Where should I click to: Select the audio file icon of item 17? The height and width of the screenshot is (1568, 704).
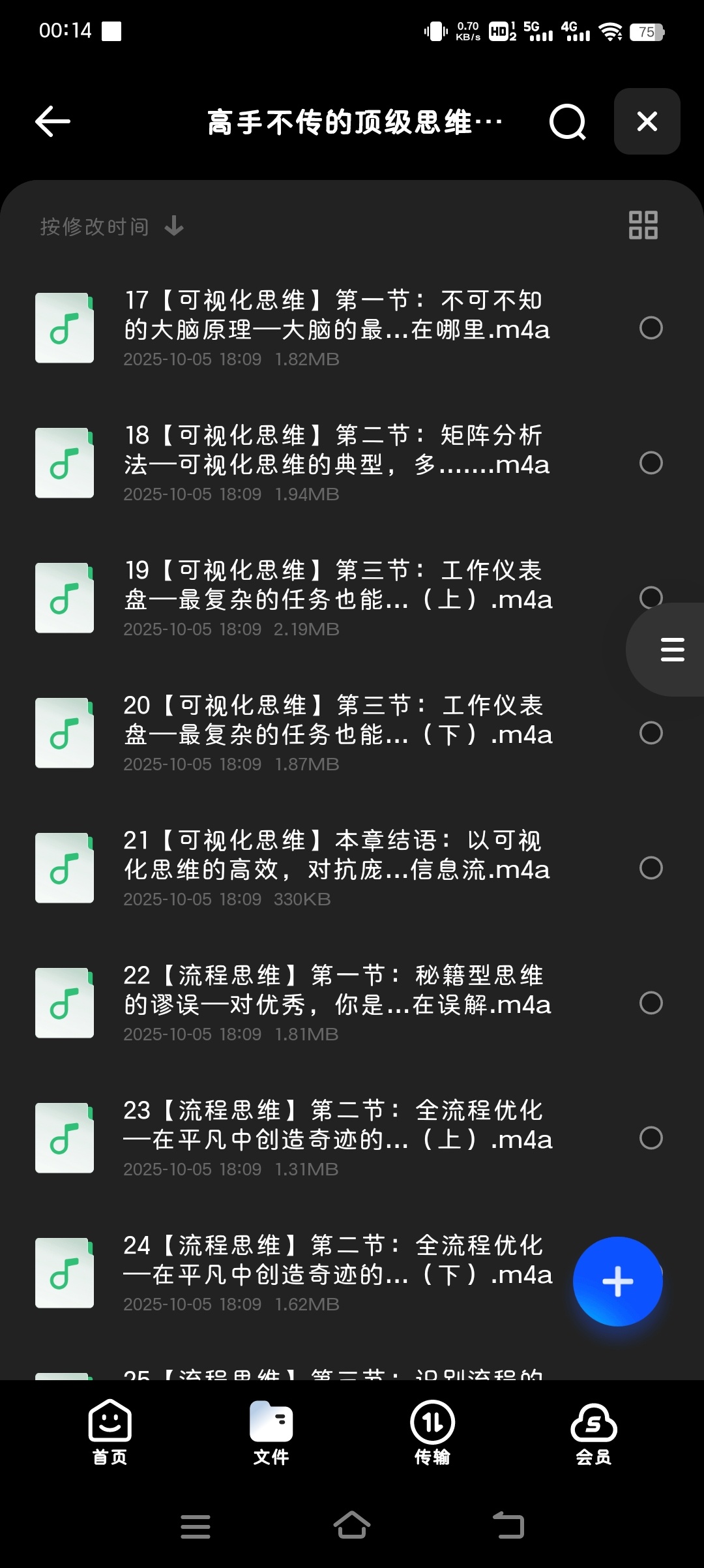[64, 328]
